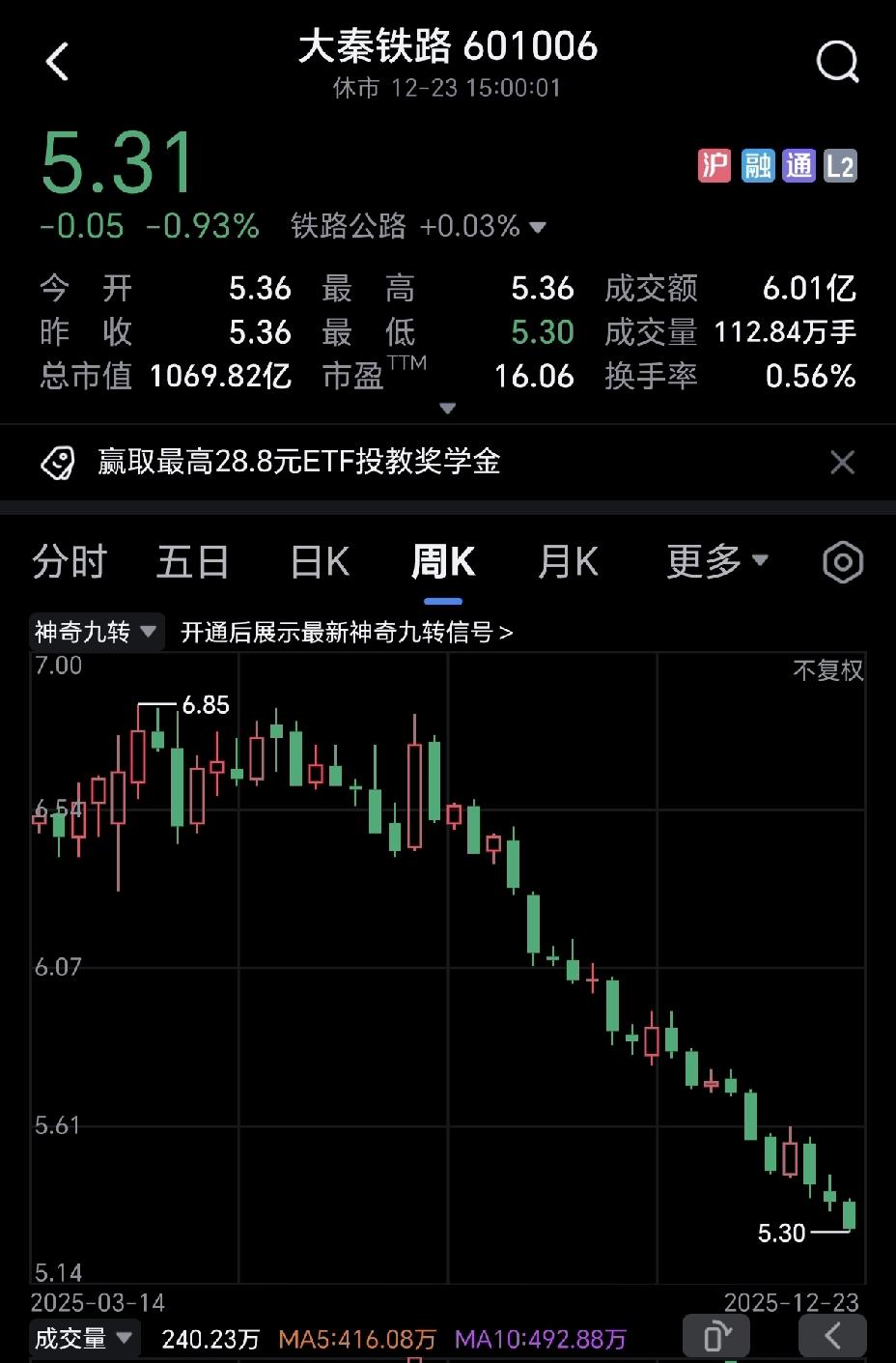Tap the red 沪 Shanghai market badge
This screenshot has width=896, height=1363.
(x=714, y=165)
